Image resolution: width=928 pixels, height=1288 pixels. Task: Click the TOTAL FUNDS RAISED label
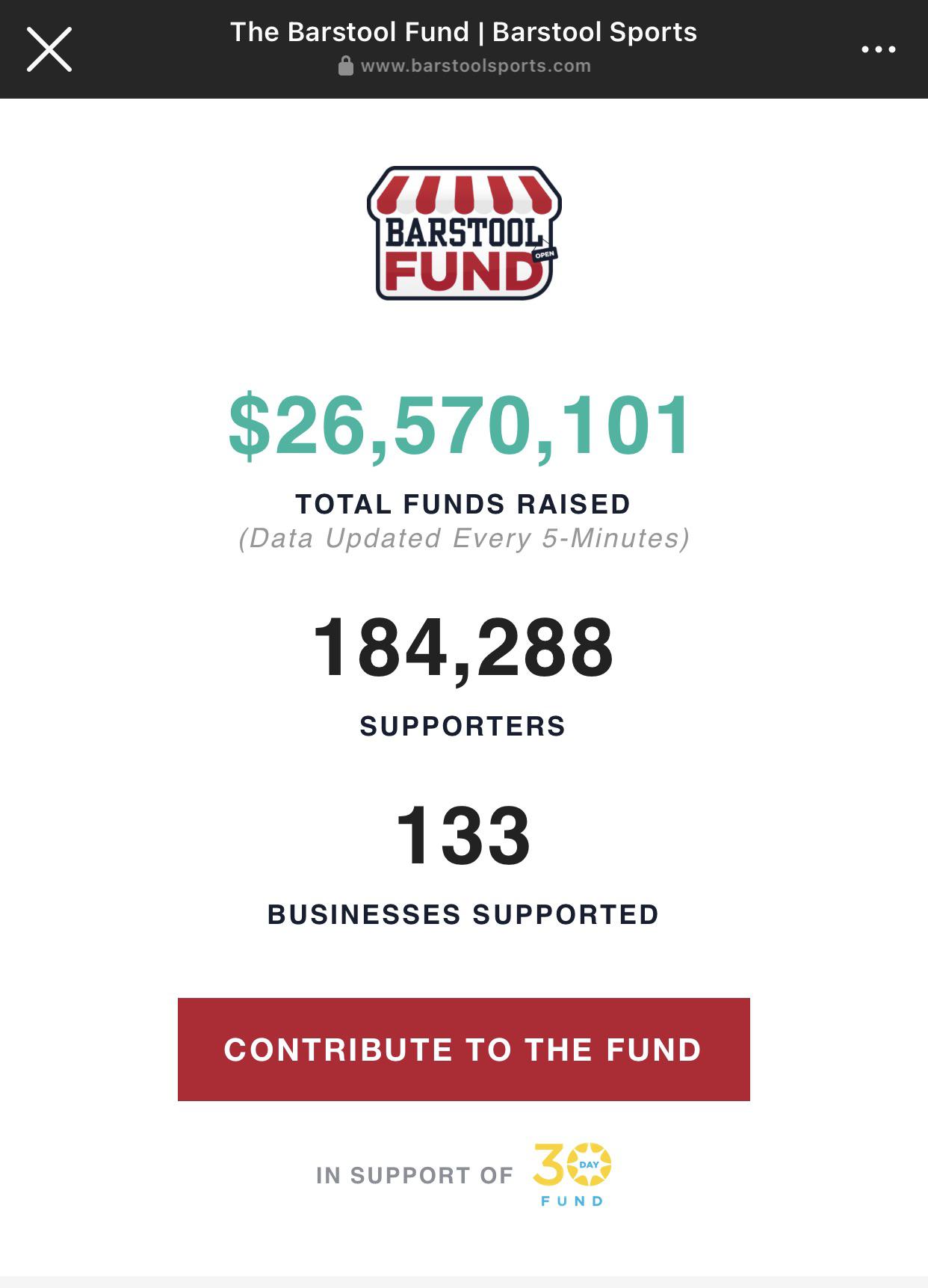point(463,504)
